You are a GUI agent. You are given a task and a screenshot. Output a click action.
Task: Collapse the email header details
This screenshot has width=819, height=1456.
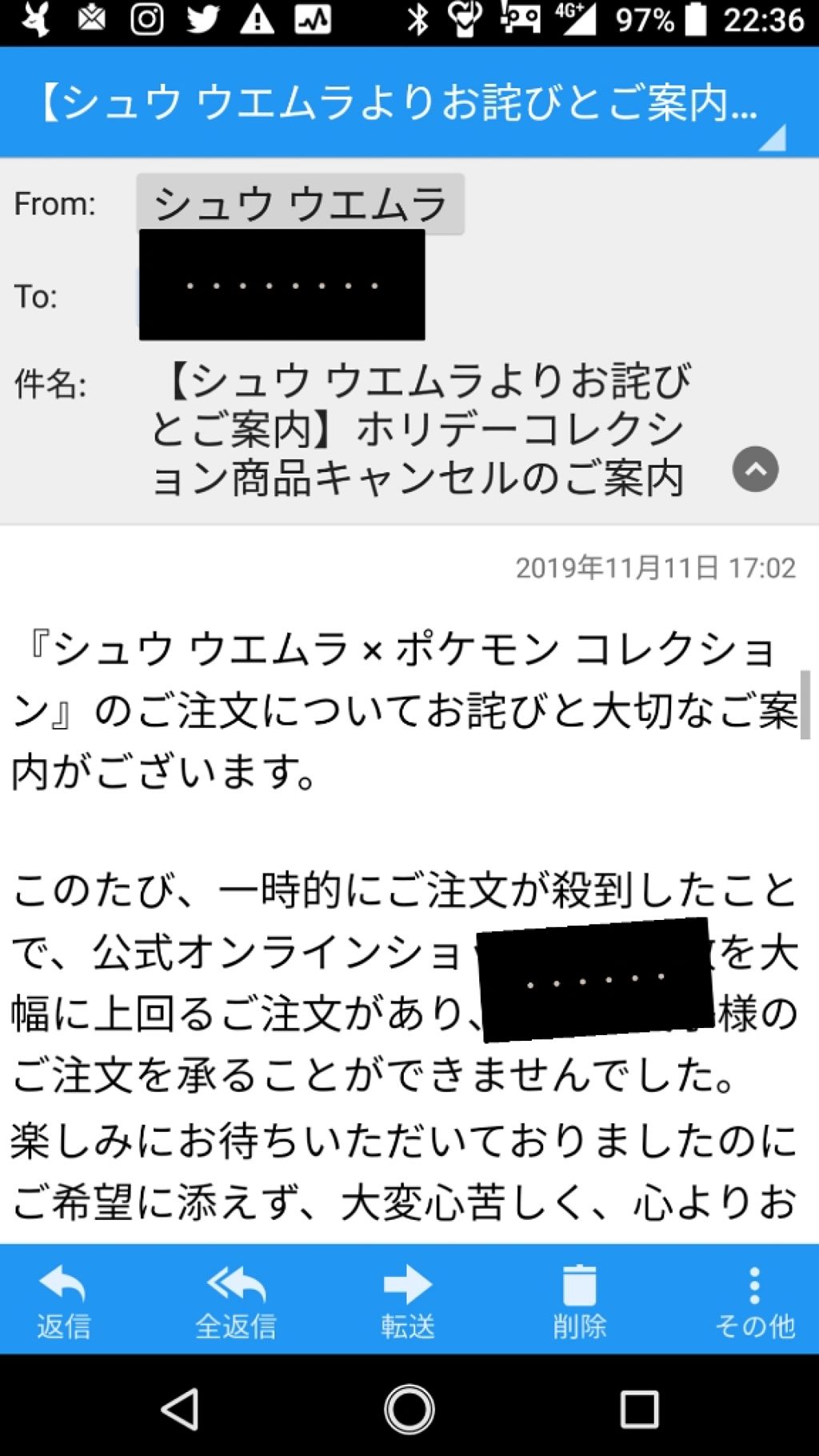(755, 470)
